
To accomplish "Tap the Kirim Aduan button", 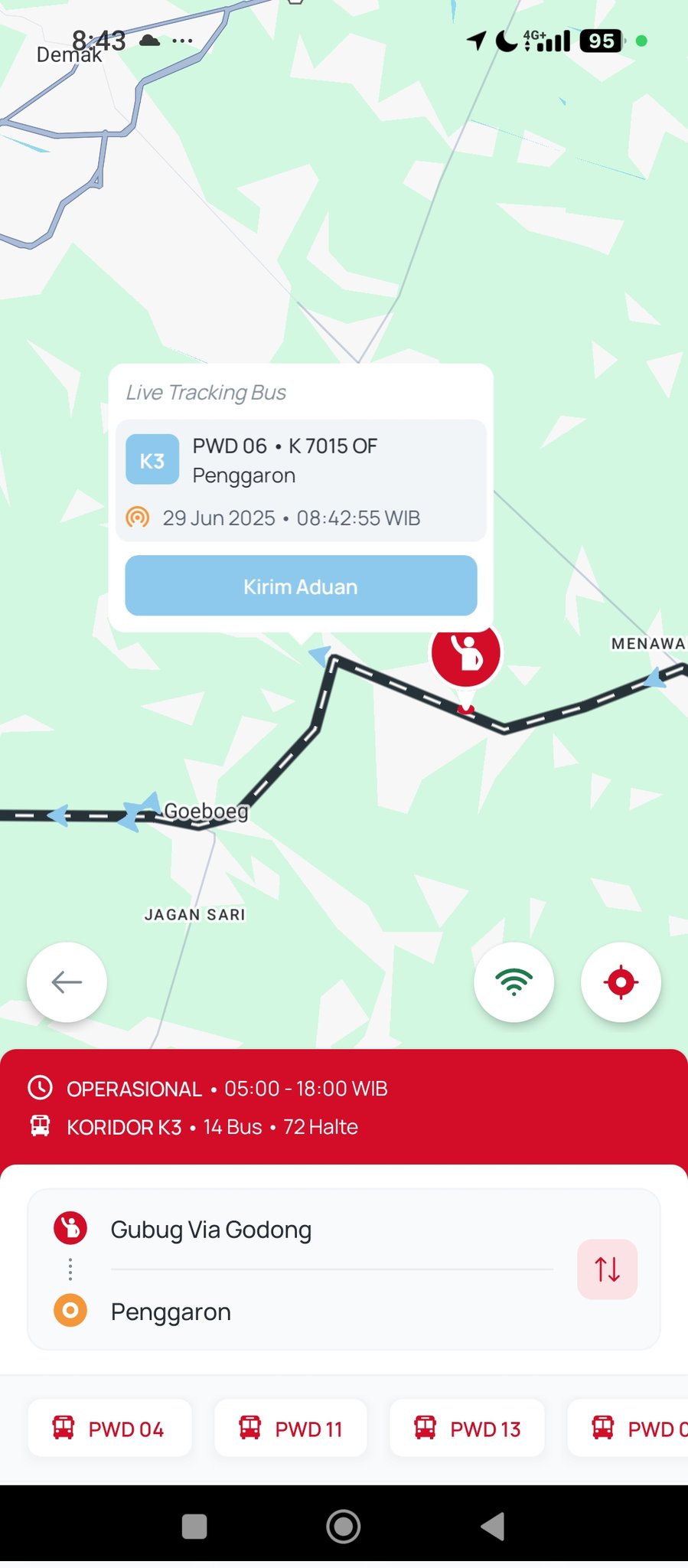I will [301, 586].
